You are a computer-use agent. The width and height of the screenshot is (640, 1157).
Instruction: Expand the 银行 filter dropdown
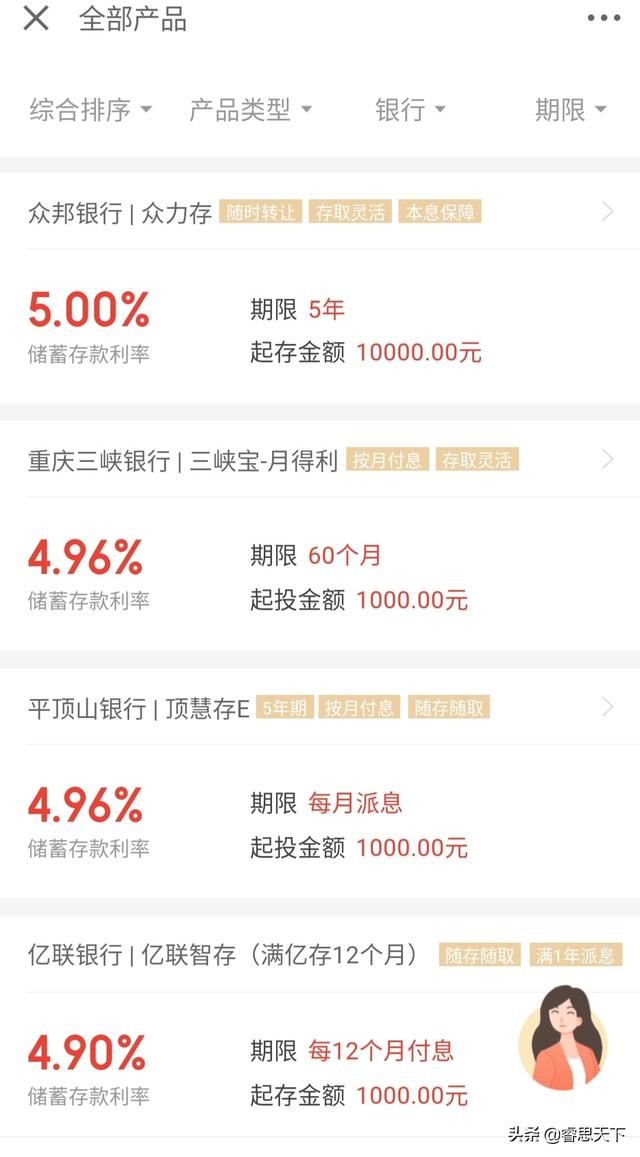[410, 109]
